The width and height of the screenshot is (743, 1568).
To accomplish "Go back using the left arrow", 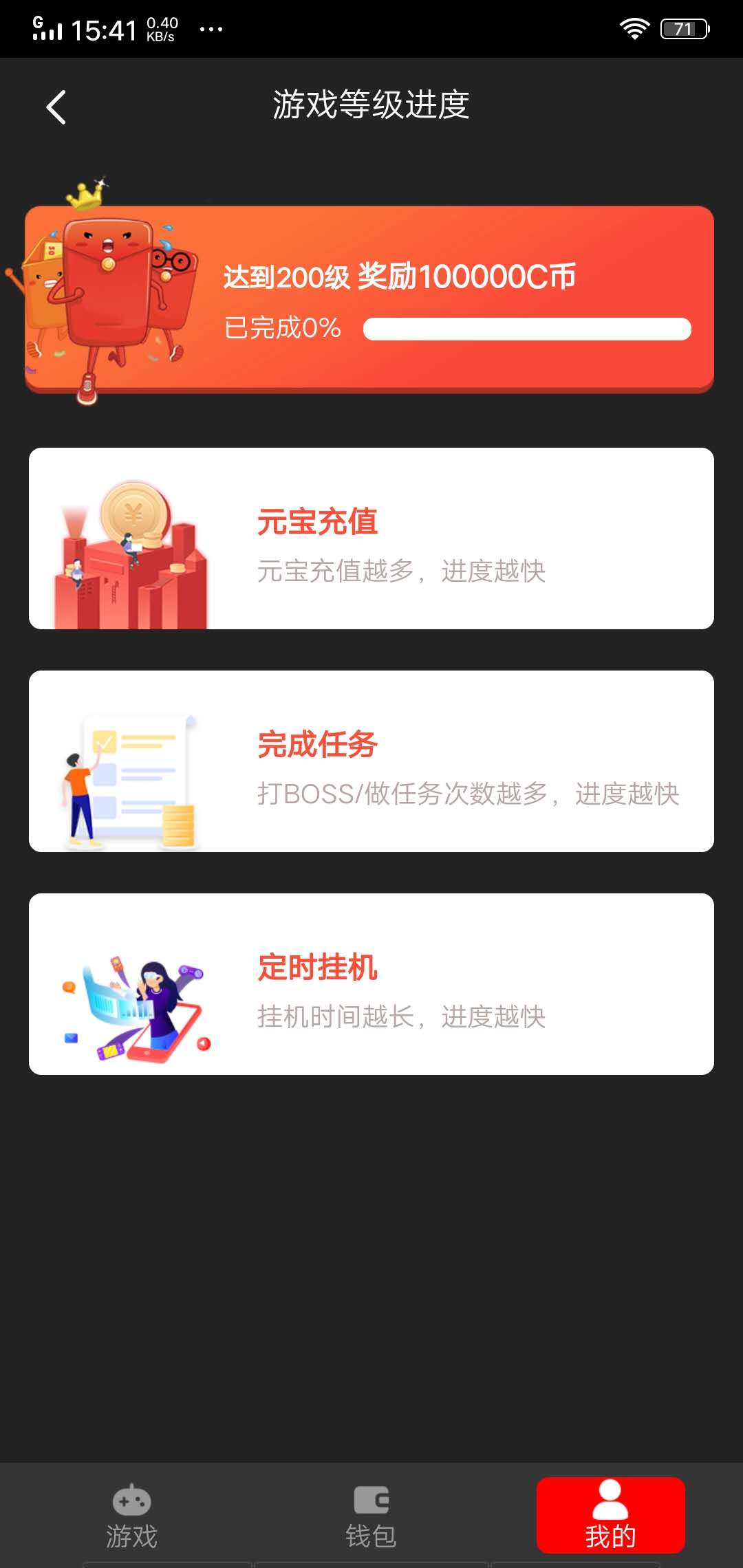I will click(x=55, y=107).
